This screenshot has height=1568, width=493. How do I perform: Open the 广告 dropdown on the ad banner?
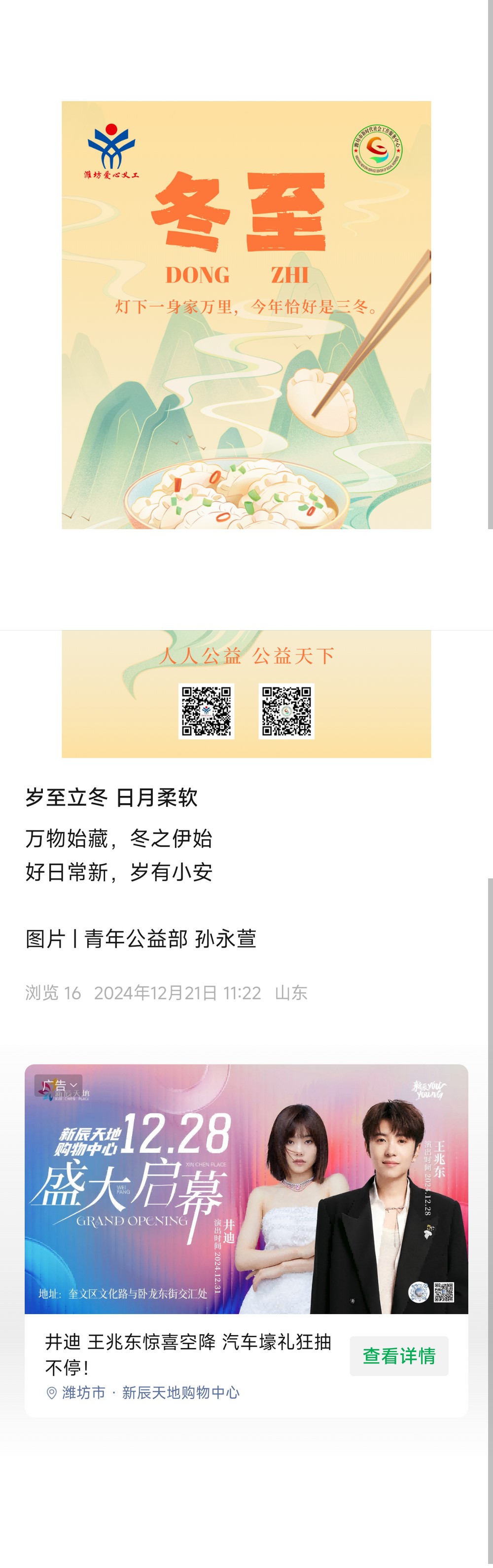(59, 1085)
